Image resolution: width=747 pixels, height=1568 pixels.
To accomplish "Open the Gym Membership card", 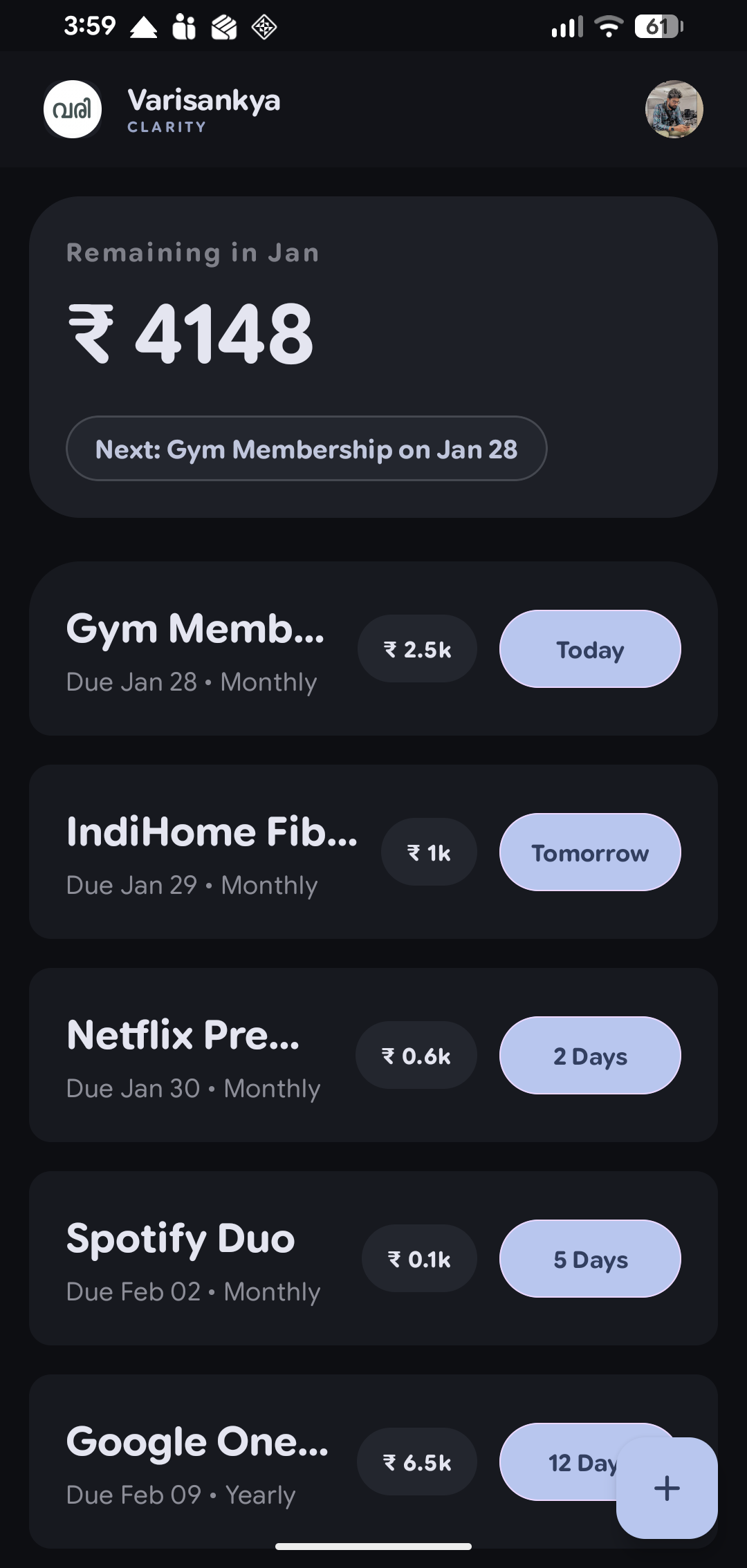I will point(194,648).
